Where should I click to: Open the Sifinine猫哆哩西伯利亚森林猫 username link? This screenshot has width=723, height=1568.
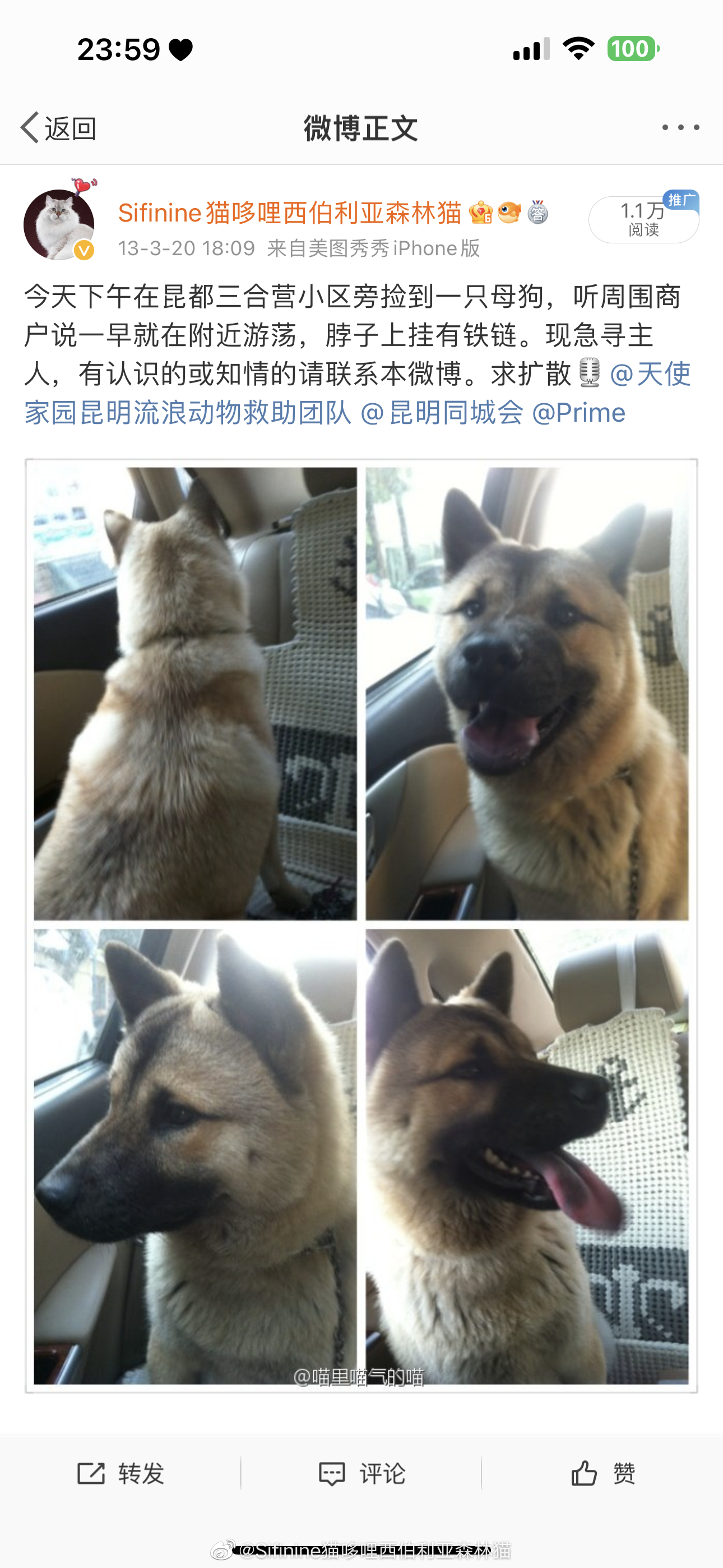pos(290,213)
